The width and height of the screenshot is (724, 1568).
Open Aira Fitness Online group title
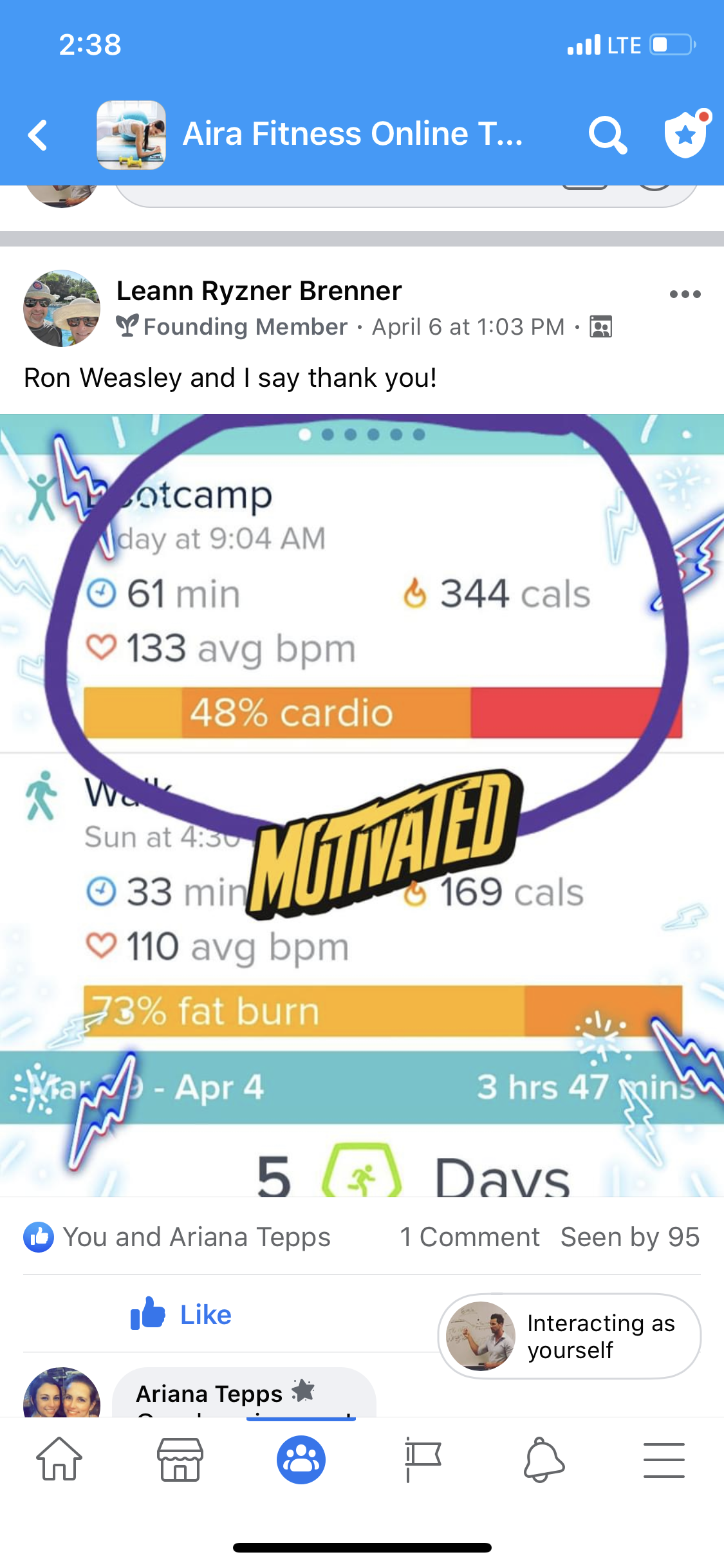pos(352,135)
